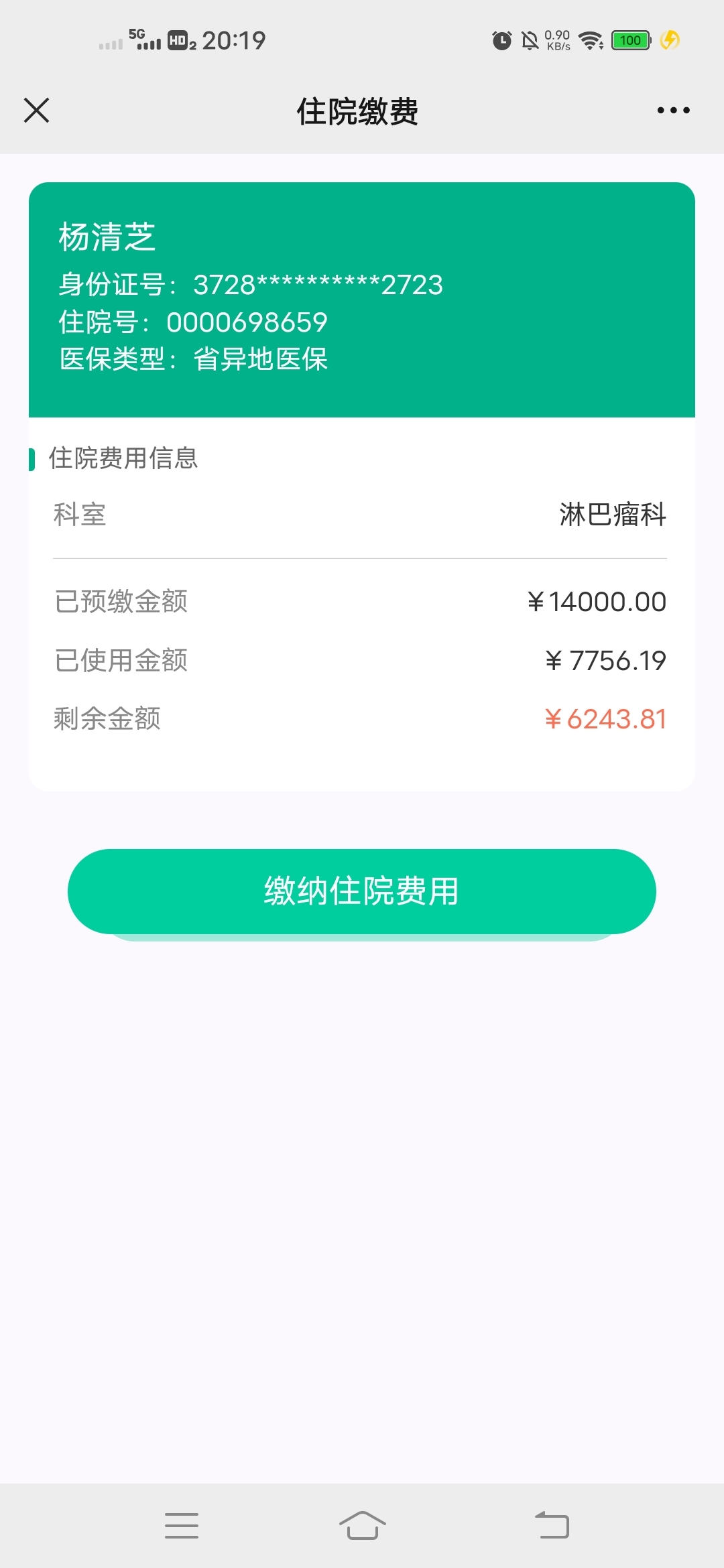
Task: Tap the 缴纳住院费用 button
Action: point(362,891)
